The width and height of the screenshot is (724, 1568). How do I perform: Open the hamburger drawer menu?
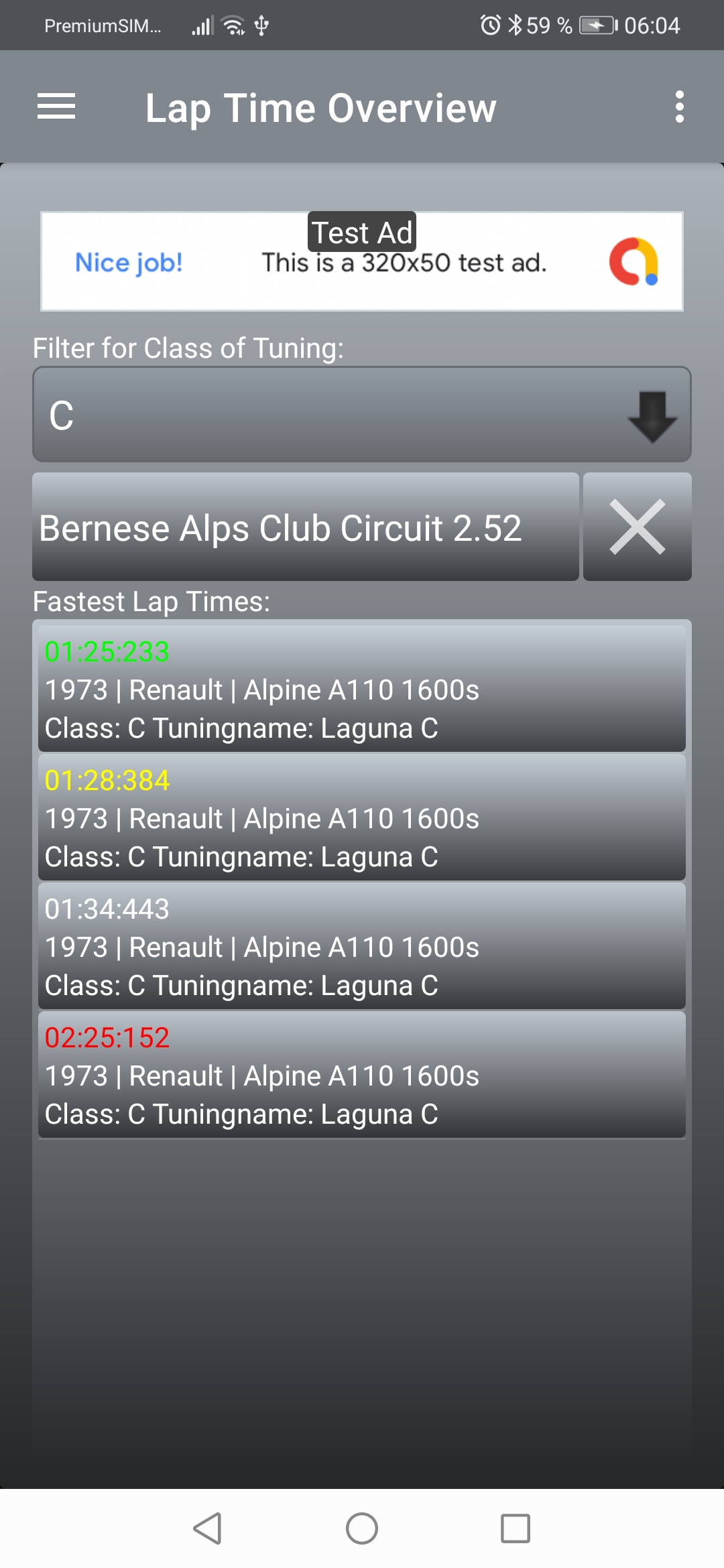click(x=56, y=107)
